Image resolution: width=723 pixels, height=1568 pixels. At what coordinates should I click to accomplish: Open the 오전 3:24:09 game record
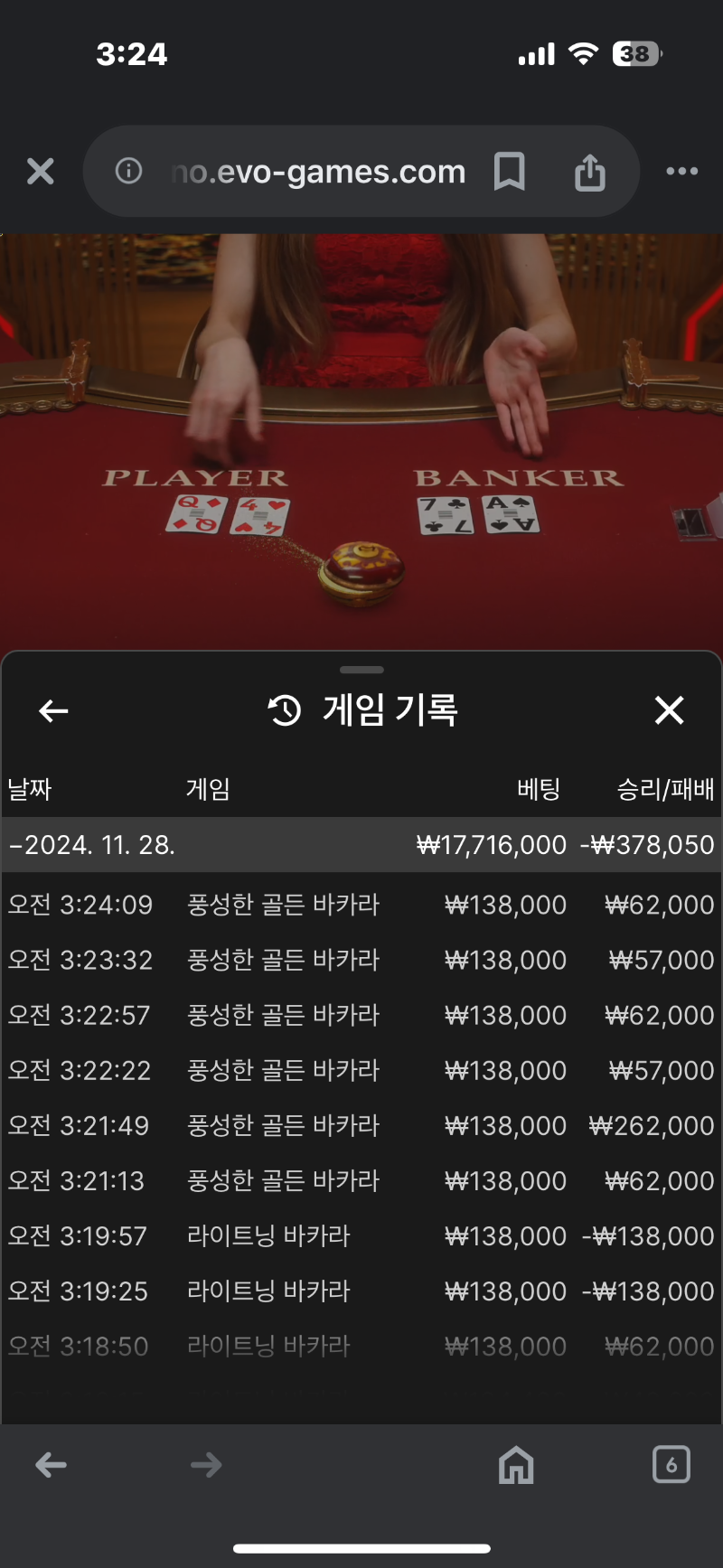361,905
